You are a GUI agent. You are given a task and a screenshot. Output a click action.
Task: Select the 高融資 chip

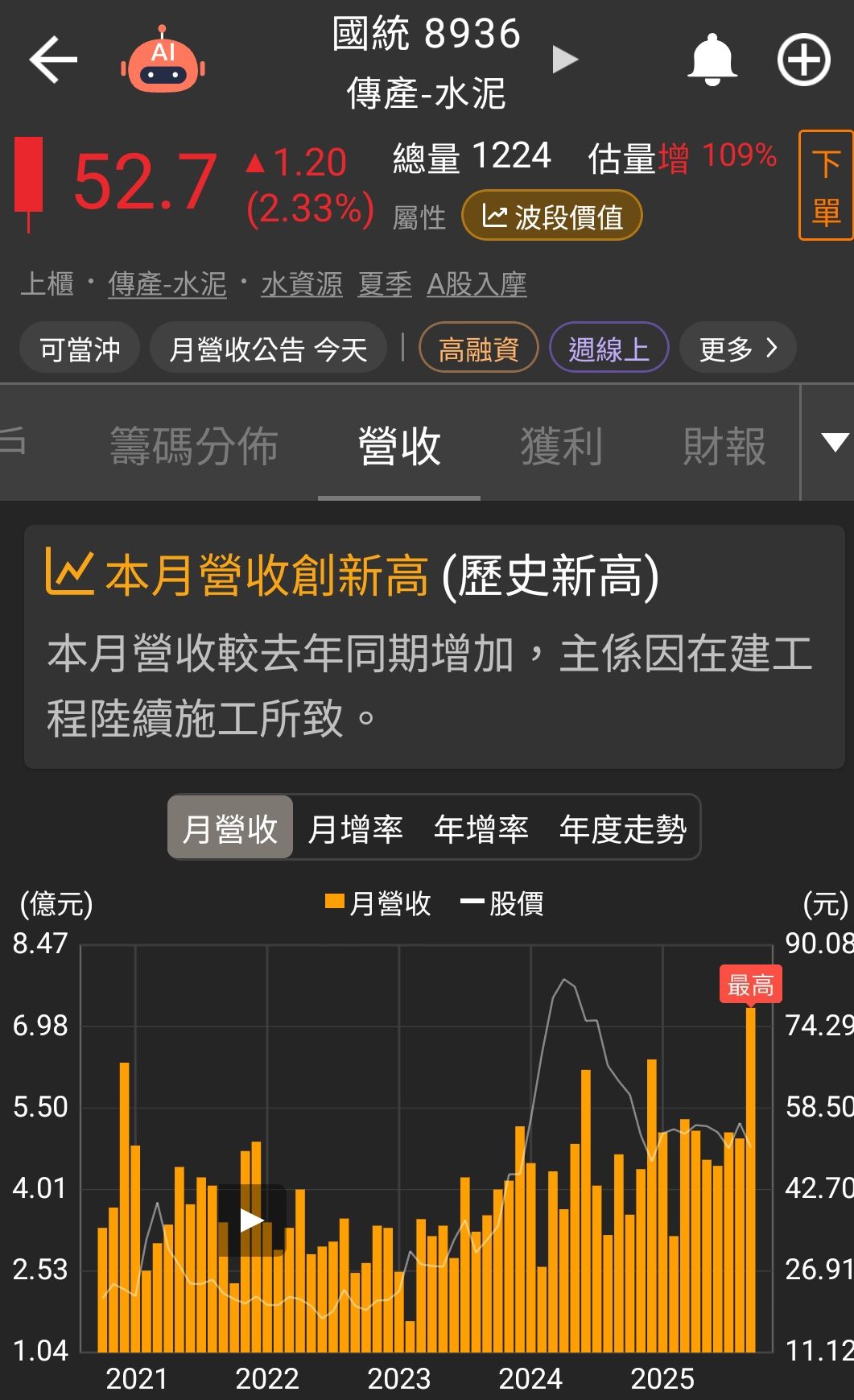478,349
